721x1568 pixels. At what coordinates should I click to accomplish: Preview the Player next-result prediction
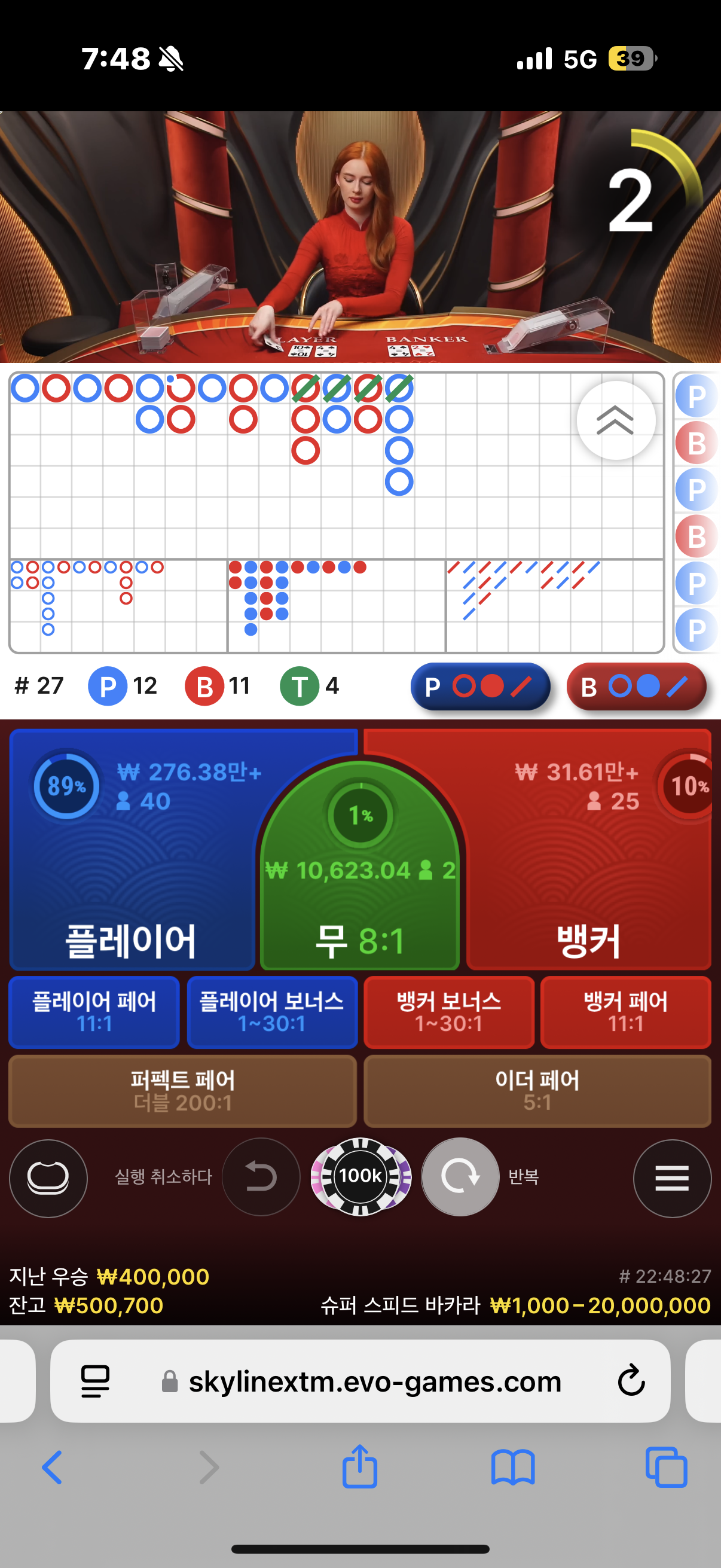(480, 686)
